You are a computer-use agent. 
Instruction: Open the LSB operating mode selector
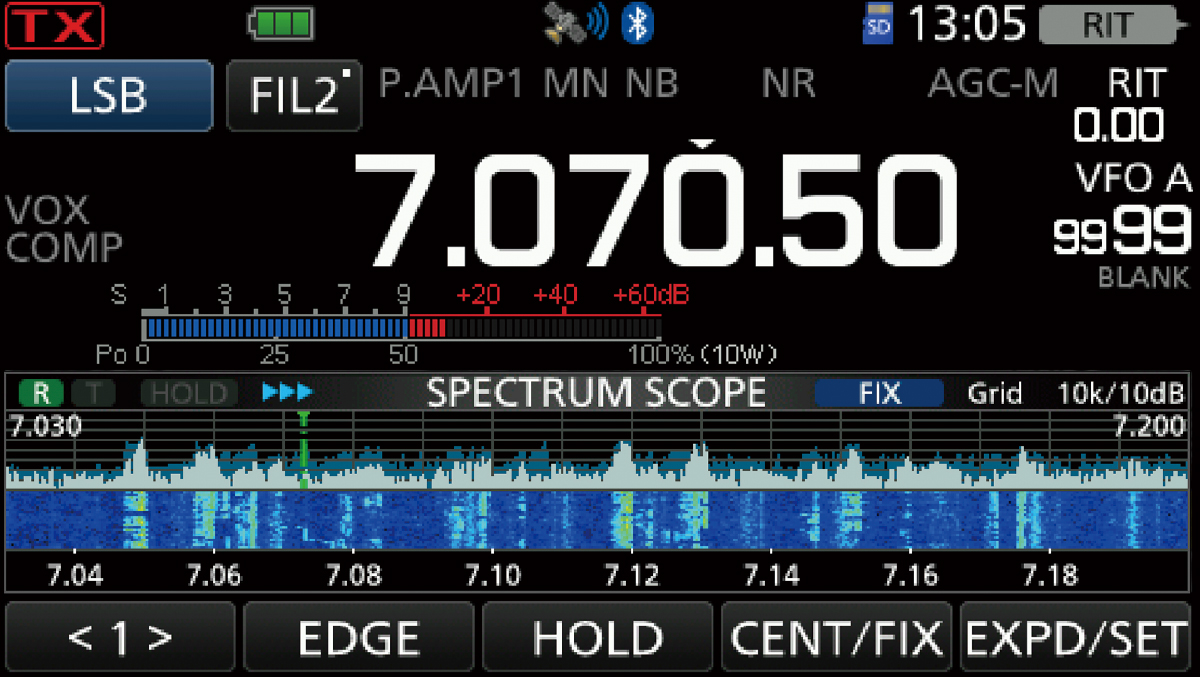pyautogui.click(x=108, y=95)
